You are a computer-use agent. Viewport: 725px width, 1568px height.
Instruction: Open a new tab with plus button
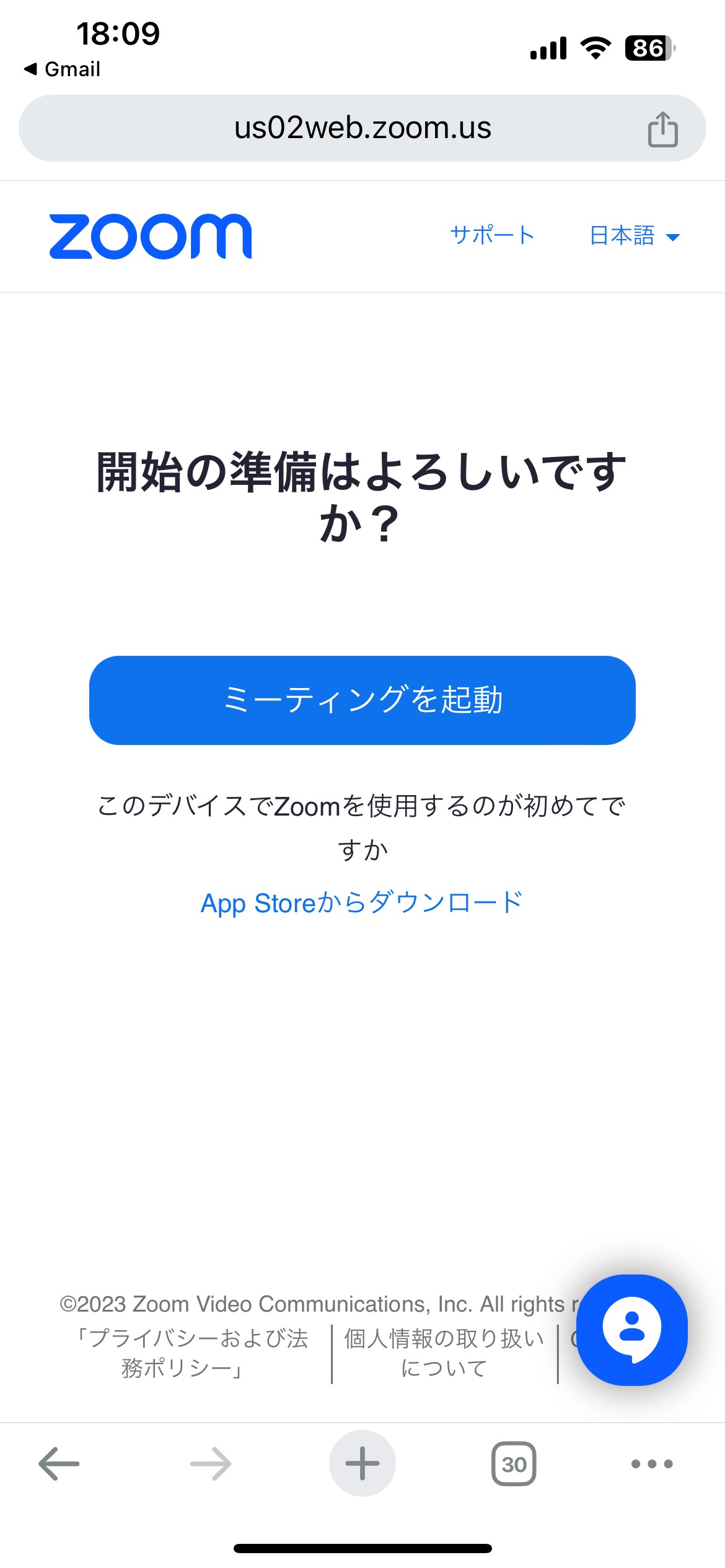tap(362, 1463)
